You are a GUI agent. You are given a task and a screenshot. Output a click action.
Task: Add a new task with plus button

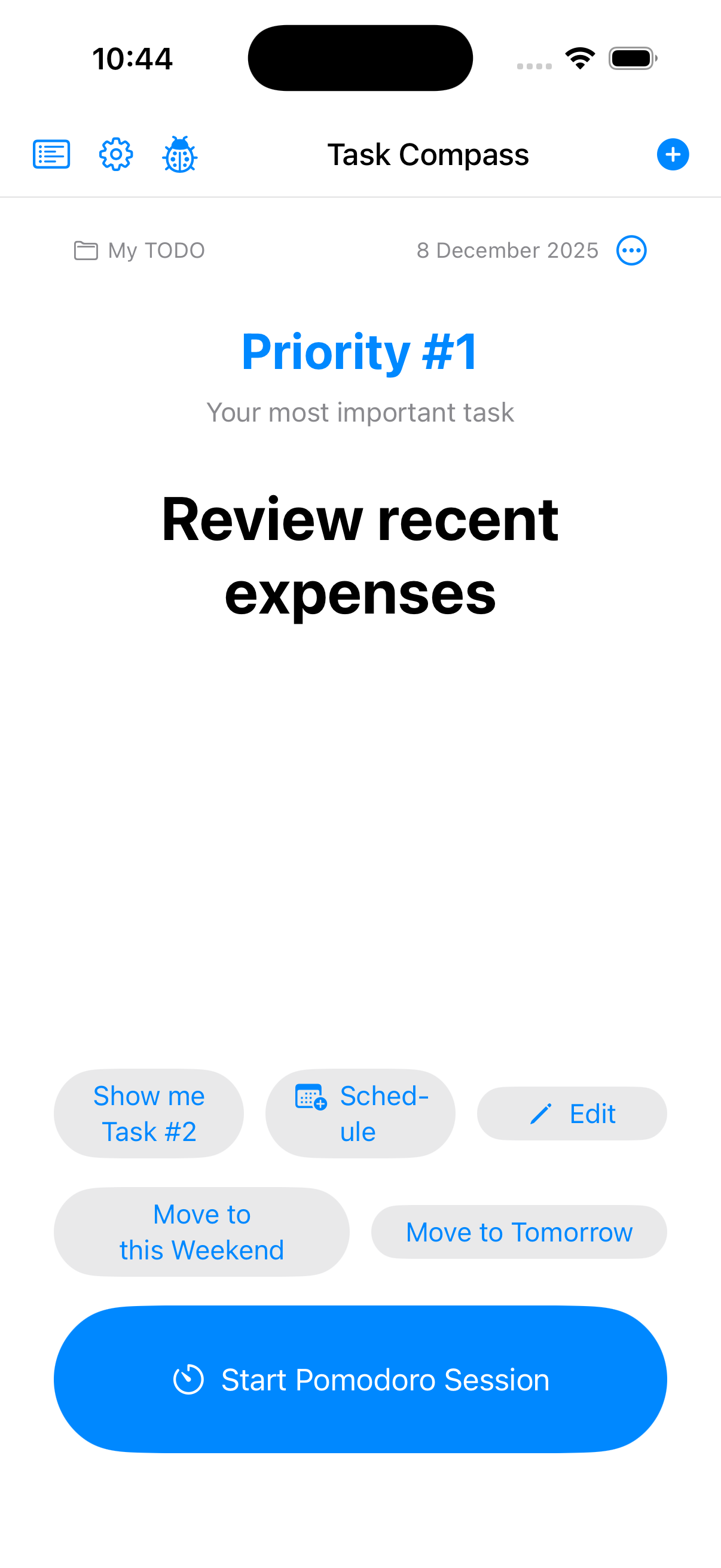(673, 154)
